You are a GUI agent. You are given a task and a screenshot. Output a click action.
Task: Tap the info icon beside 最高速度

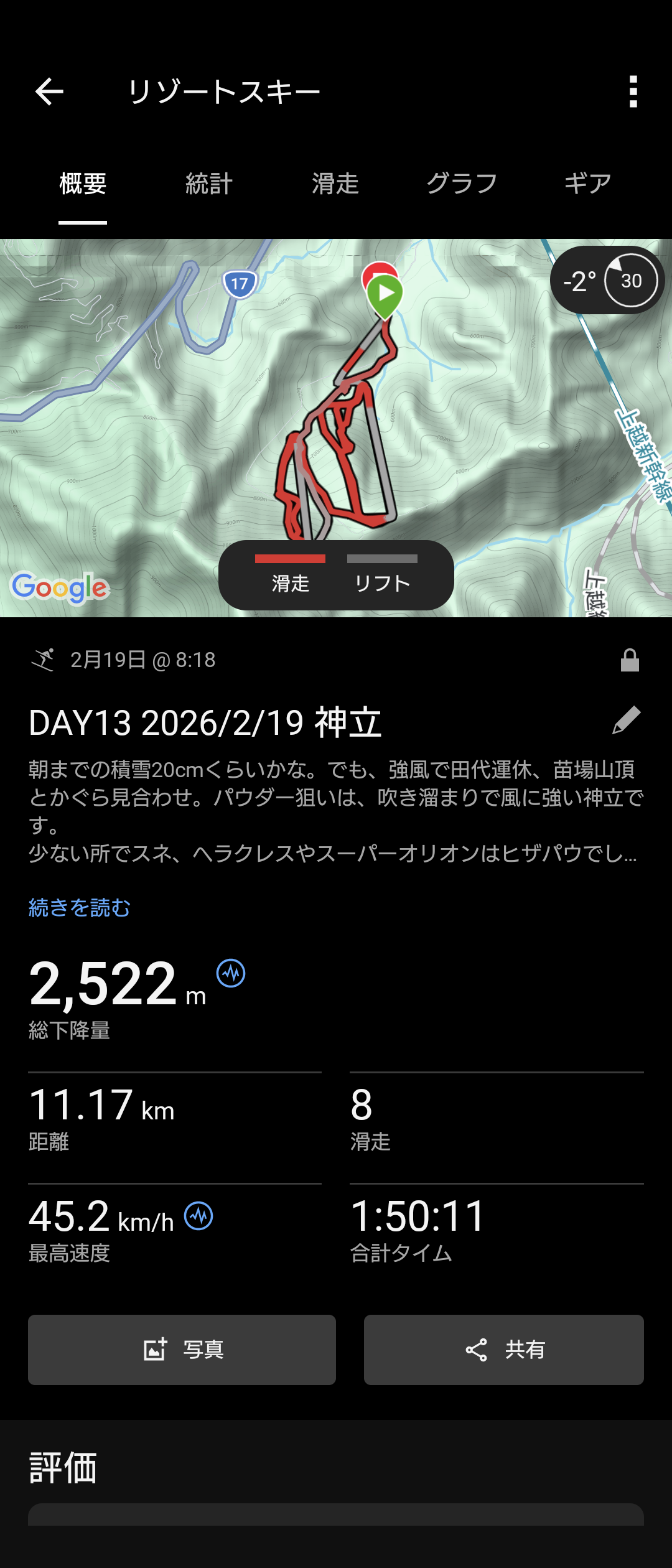(x=198, y=1216)
